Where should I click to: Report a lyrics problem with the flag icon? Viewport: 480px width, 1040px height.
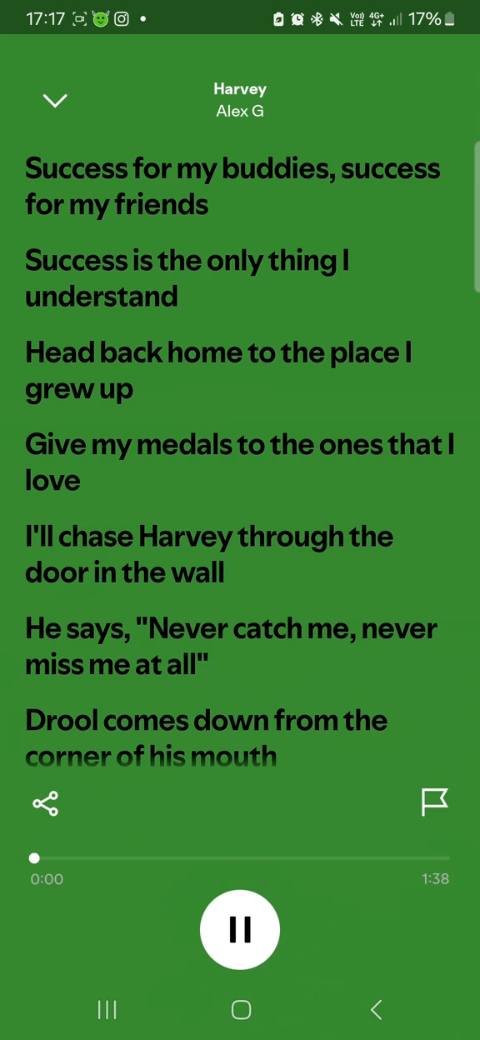tap(434, 803)
